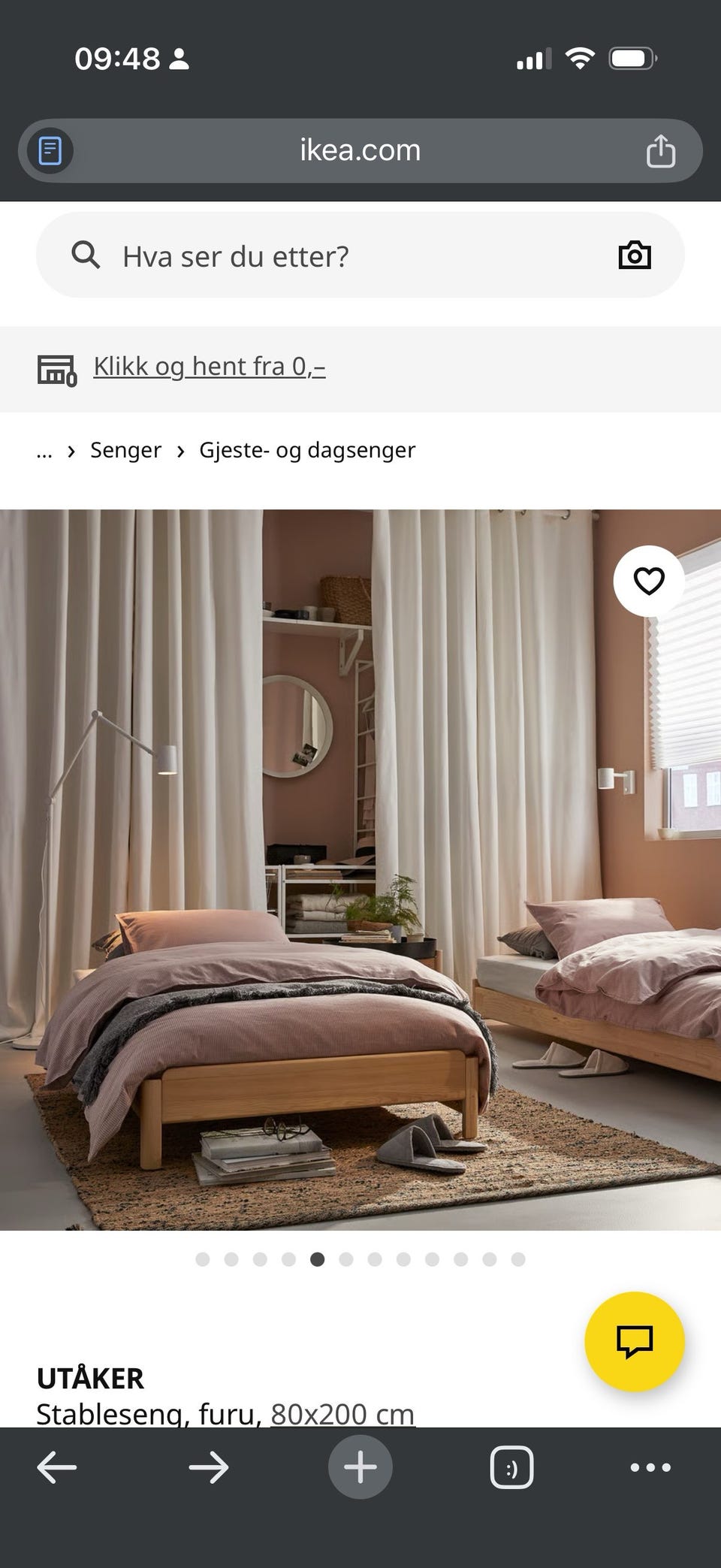Tap the chevron after Senger breadcrumb

coord(180,451)
